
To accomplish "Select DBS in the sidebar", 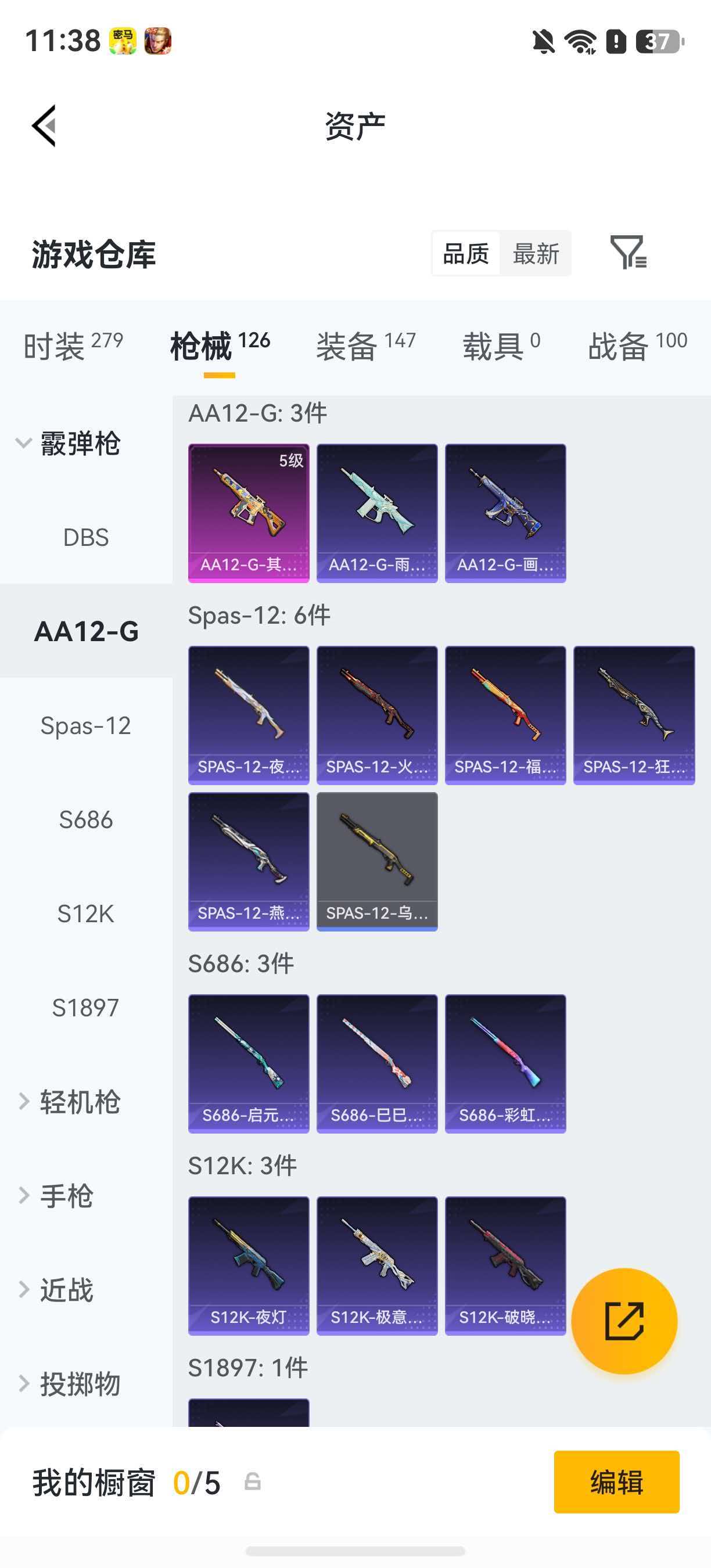I will pyautogui.click(x=86, y=538).
